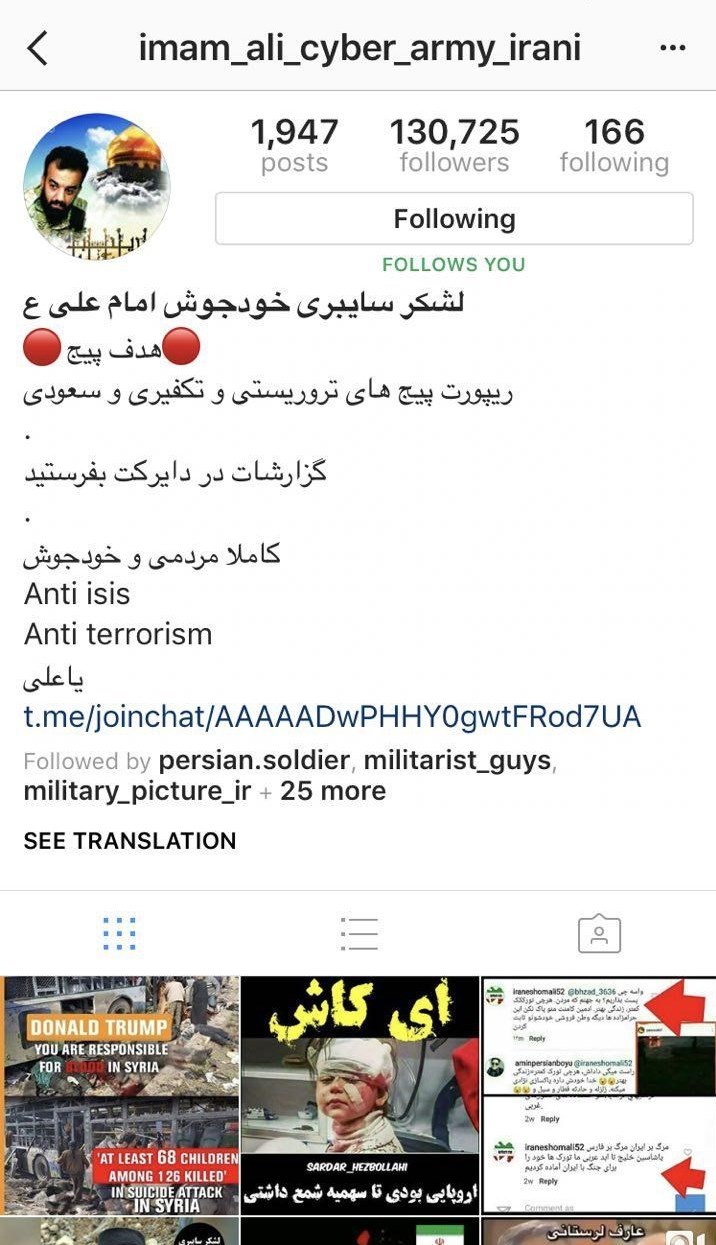The width and height of the screenshot is (716, 1245).
Task: Tap the Following button
Action: 454,219
